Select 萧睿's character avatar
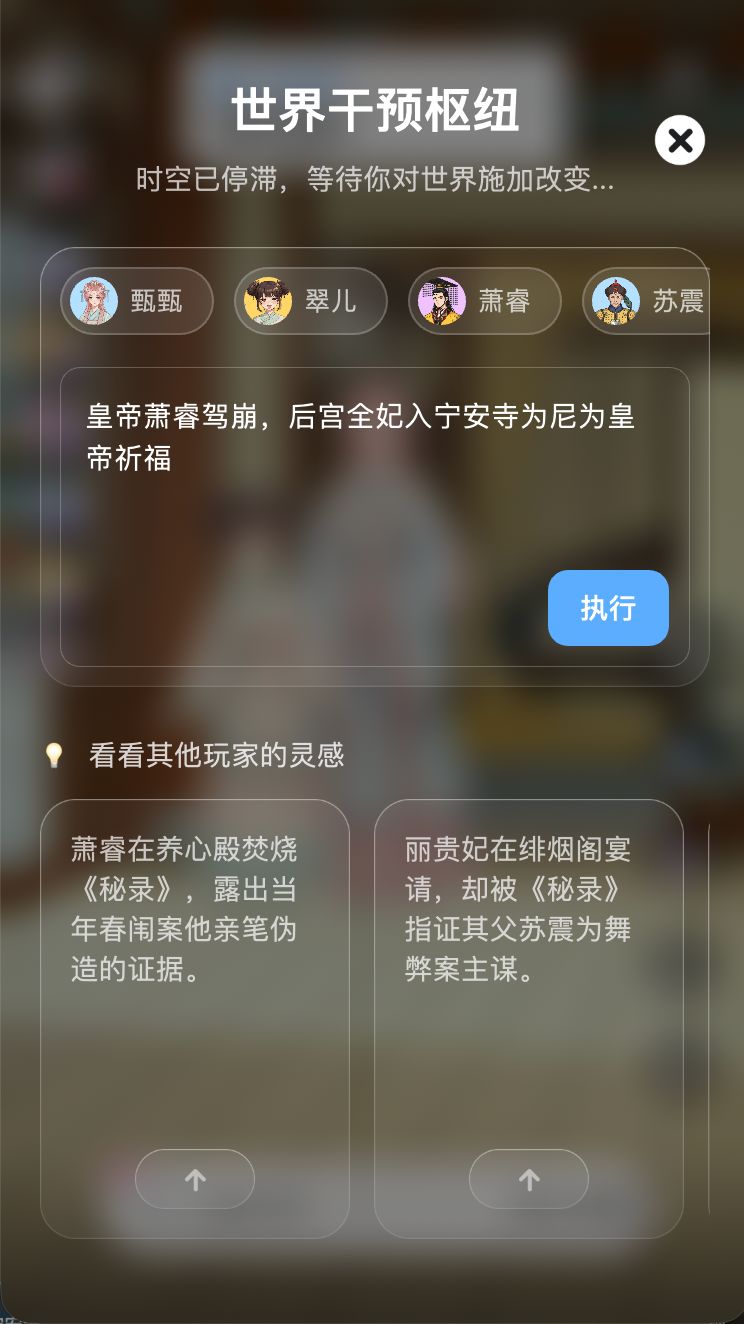Screen dimensions: 744x1324 click(x=441, y=301)
